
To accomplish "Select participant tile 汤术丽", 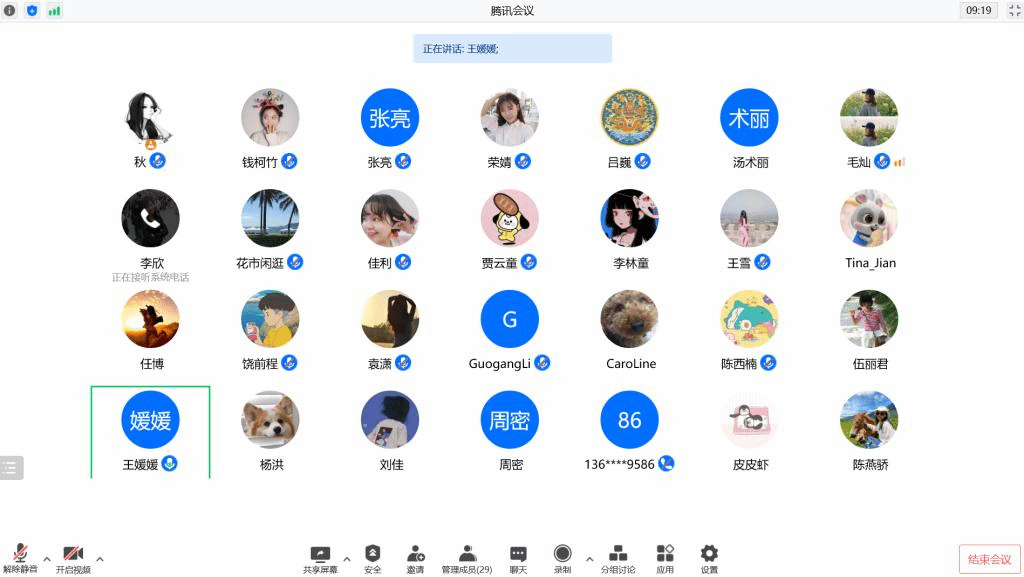I will [749, 120].
